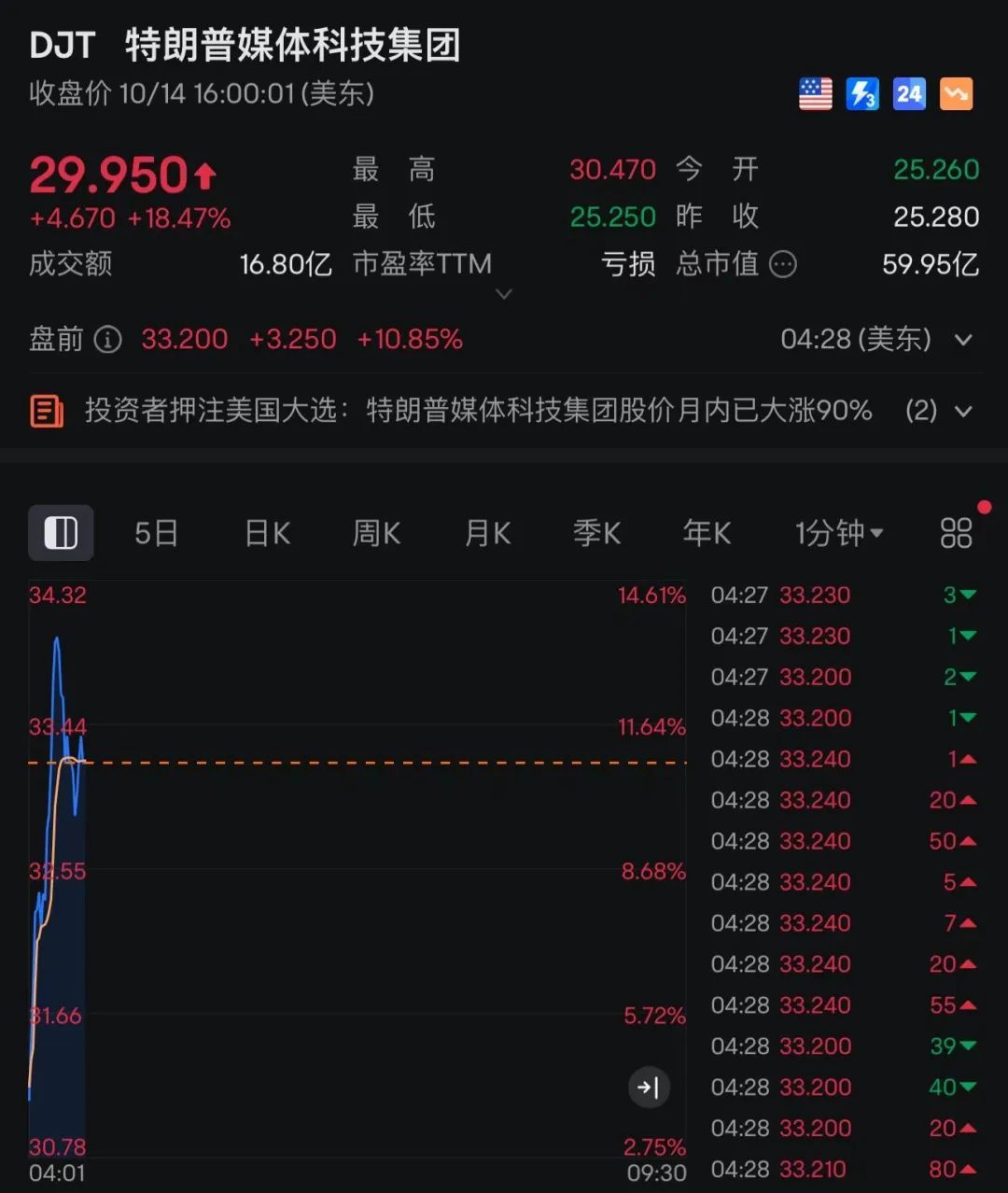Open the chart grid settings icon
The width and height of the screenshot is (1008, 1193).
coord(956,533)
